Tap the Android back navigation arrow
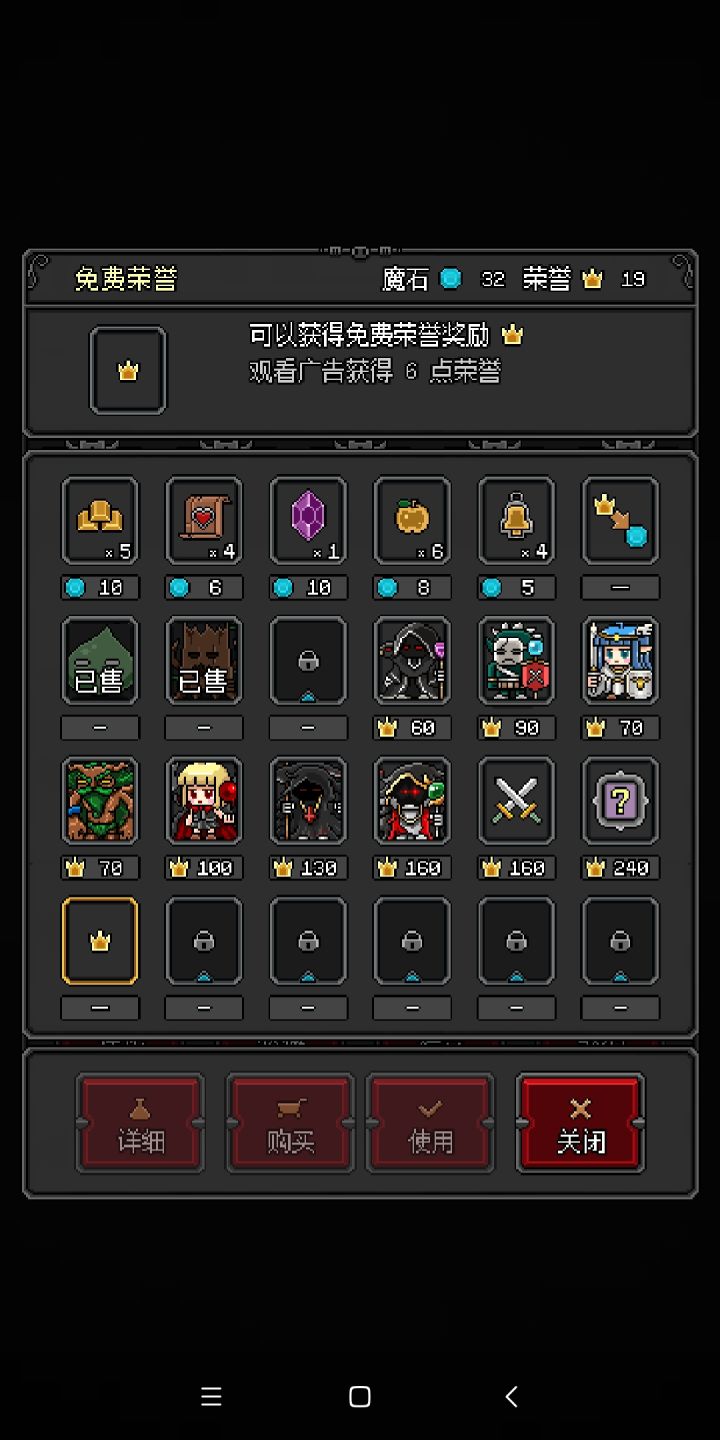This screenshot has height=1440, width=720. (510, 1397)
